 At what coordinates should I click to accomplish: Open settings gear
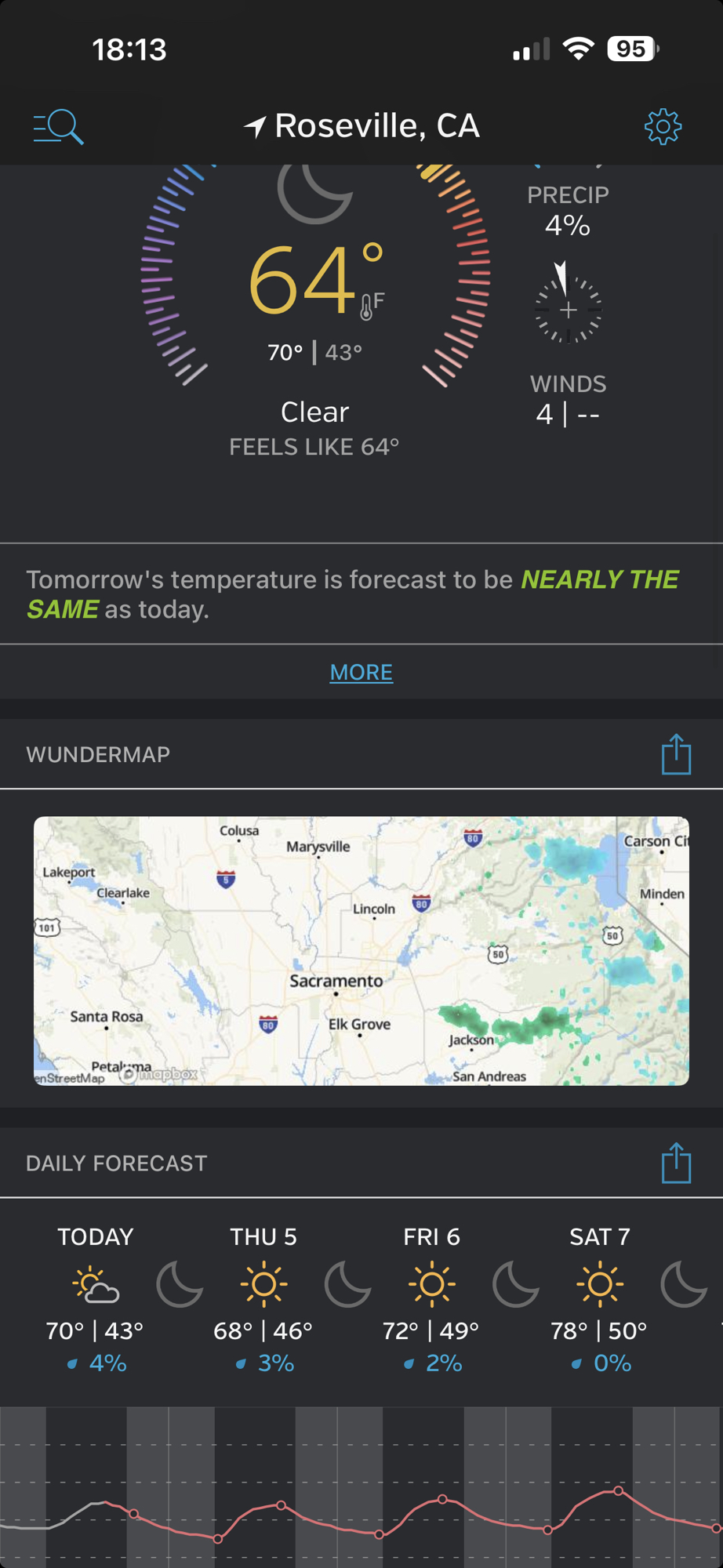[663, 126]
